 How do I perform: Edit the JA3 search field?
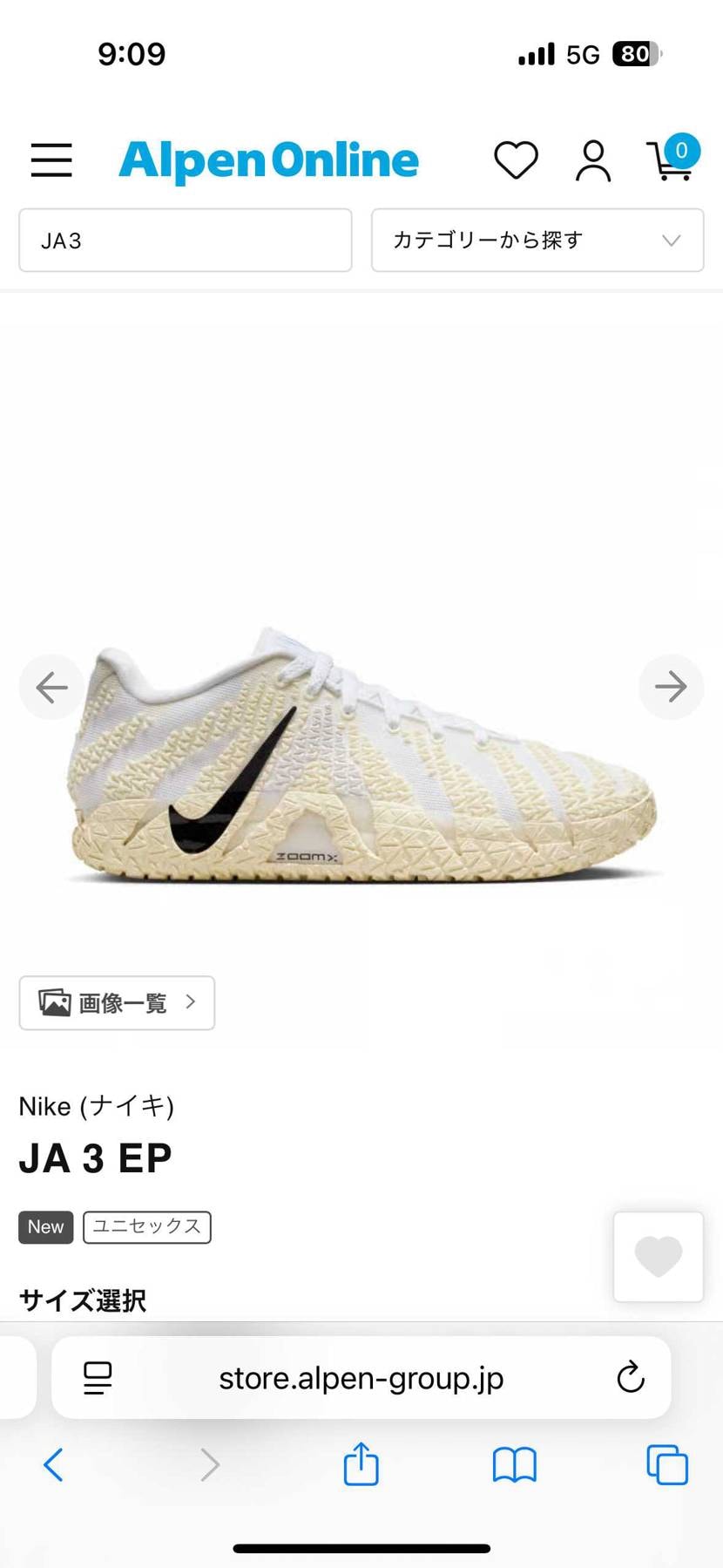pyautogui.click(x=185, y=241)
